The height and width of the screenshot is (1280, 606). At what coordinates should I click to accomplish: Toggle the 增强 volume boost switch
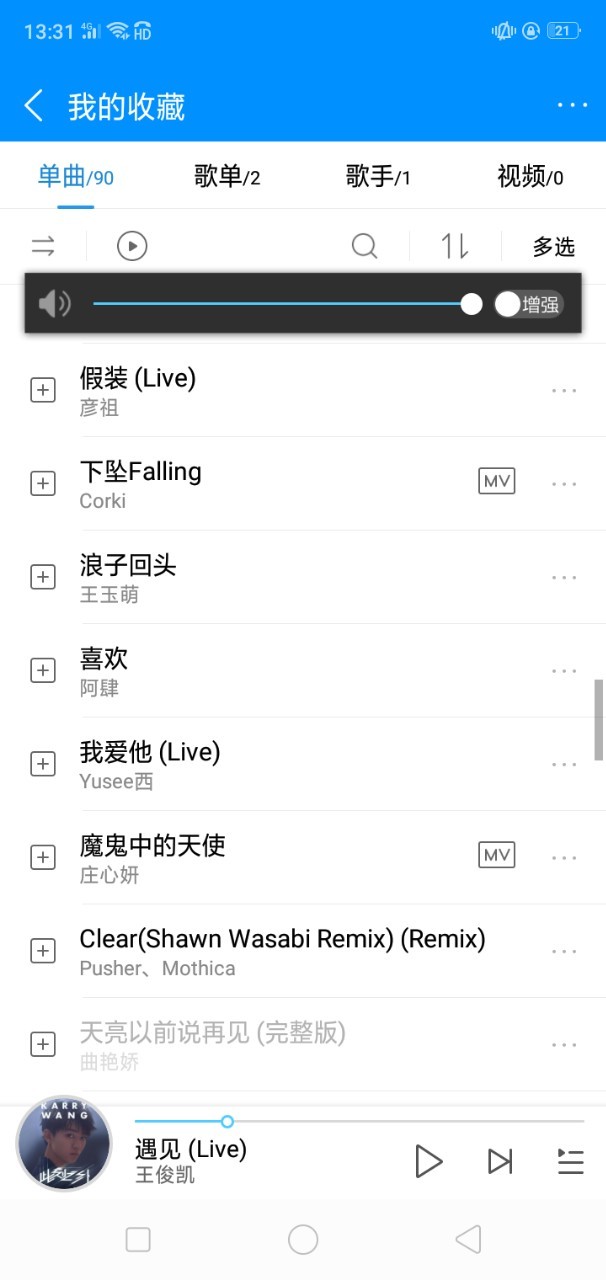click(x=528, y=304)
